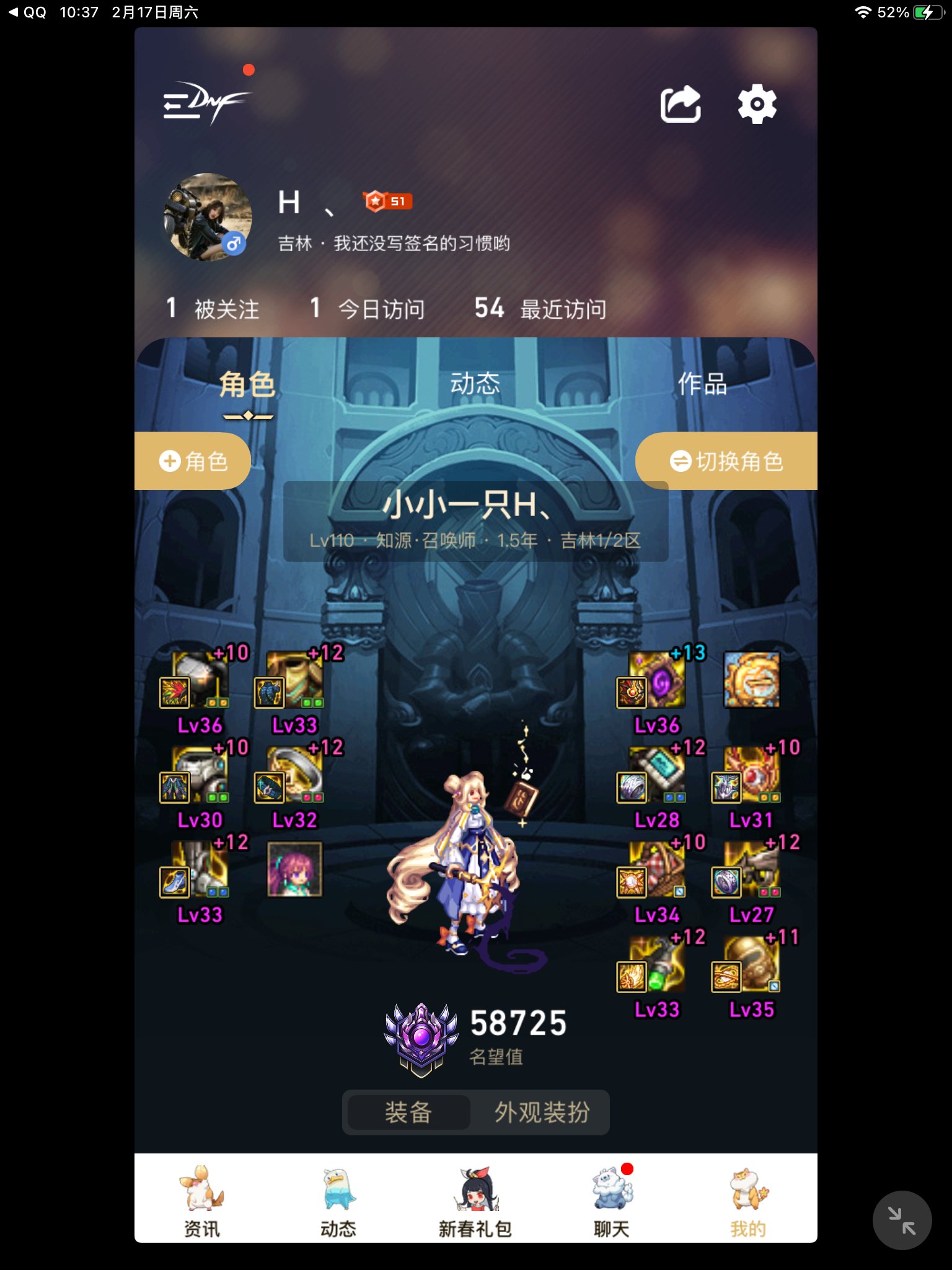
Task: Return to QQ via the status bar
Action: pyautogui.click(x=27, y=12)
